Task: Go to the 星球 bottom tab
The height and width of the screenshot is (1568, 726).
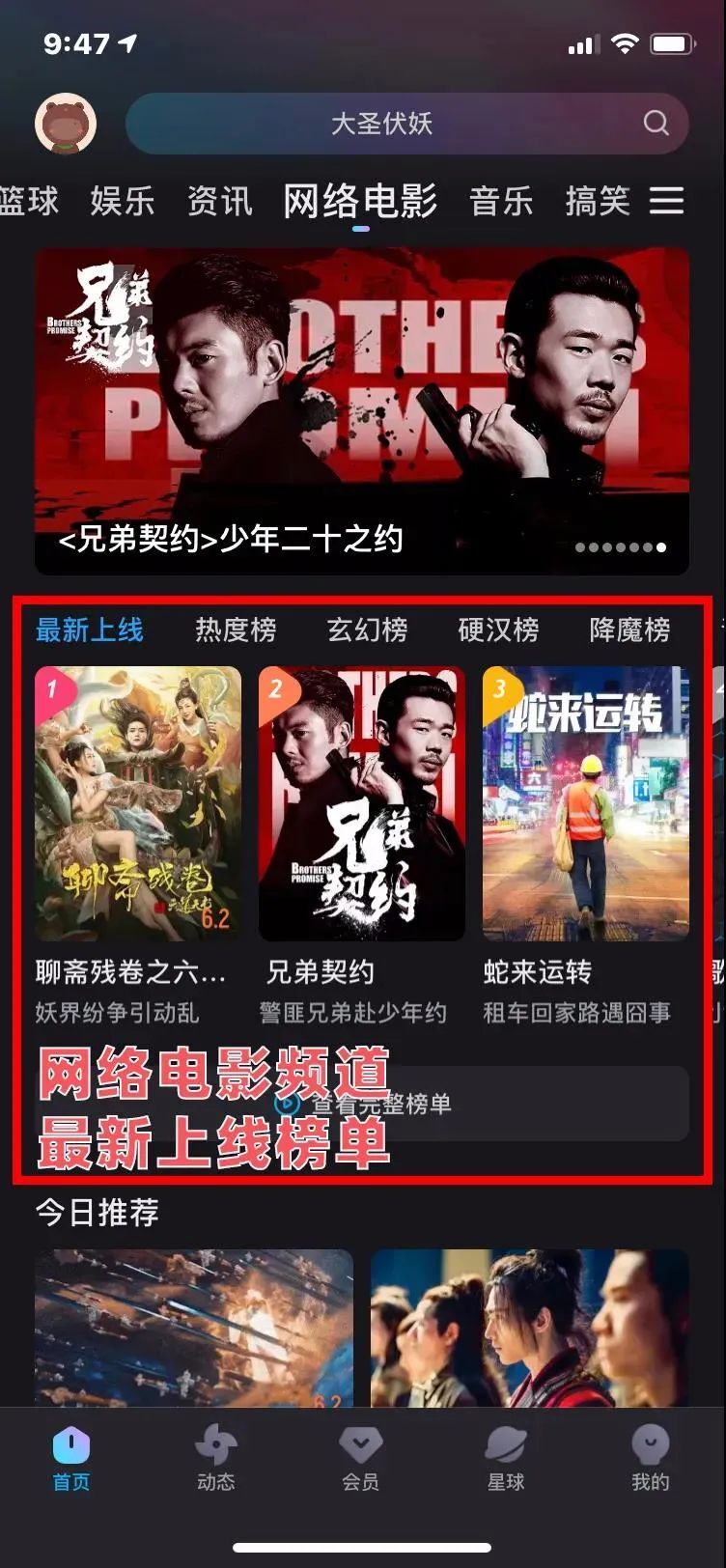Action: [505, 1458]
